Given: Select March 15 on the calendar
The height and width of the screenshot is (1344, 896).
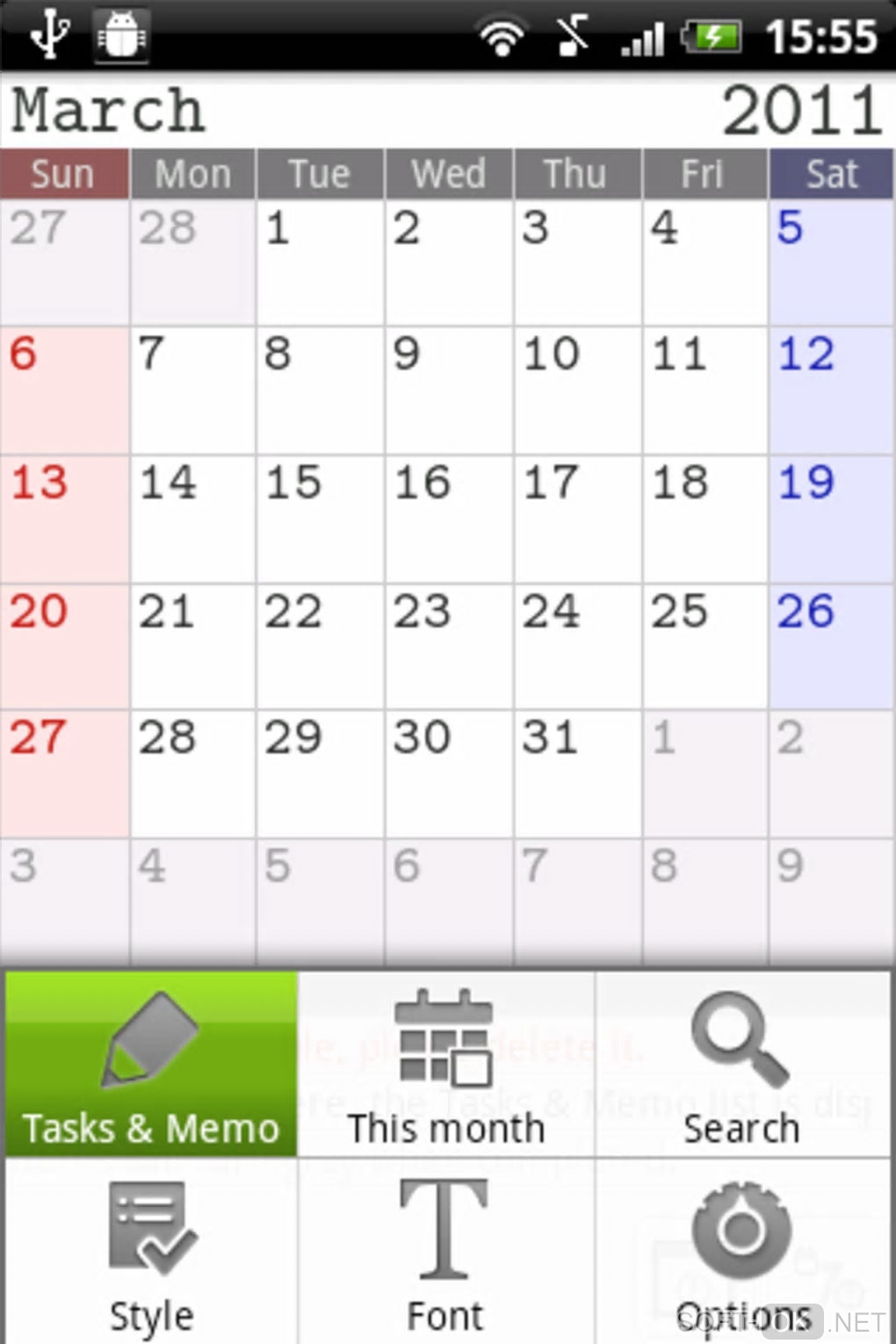Looking at the screenshot, I should tap(320, 518).
